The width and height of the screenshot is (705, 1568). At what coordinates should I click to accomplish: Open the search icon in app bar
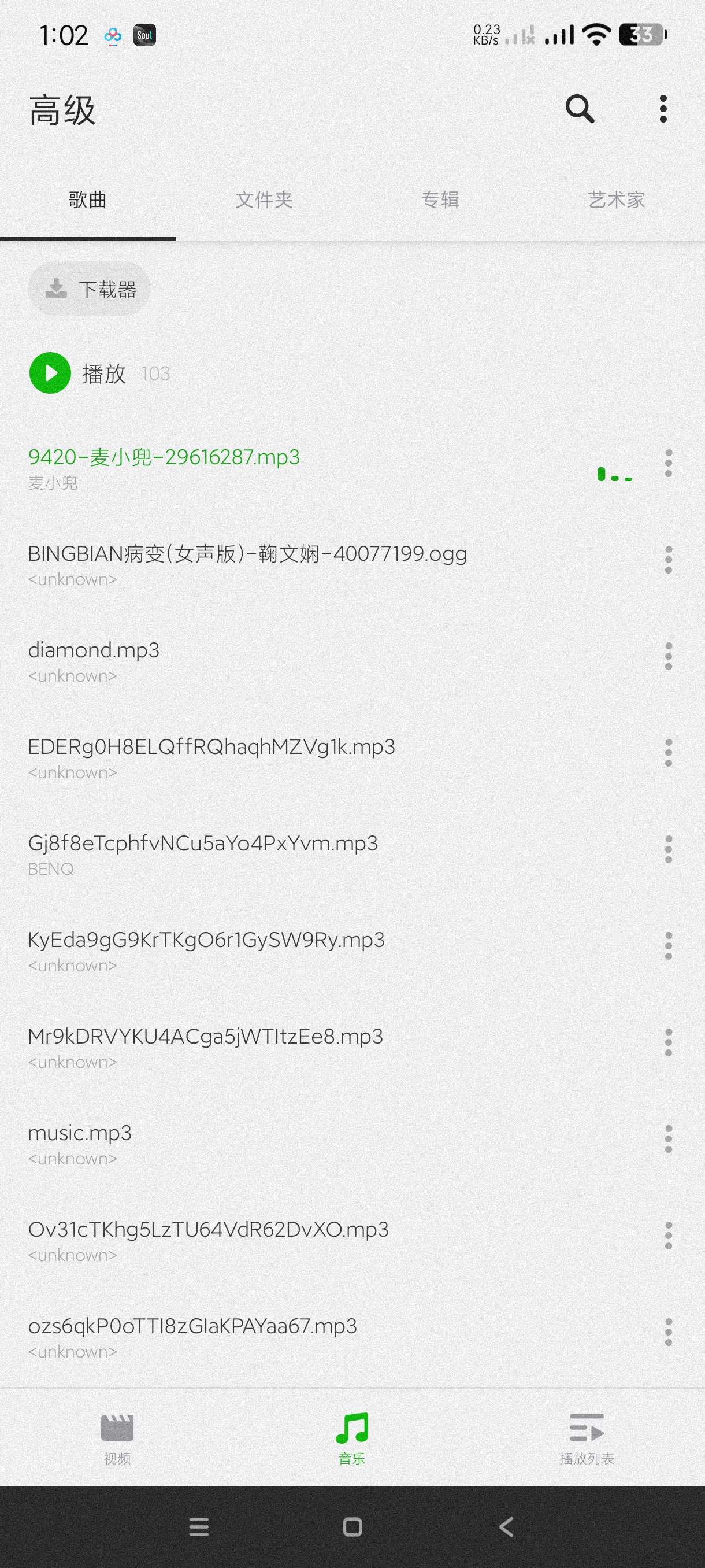point(579,110)
